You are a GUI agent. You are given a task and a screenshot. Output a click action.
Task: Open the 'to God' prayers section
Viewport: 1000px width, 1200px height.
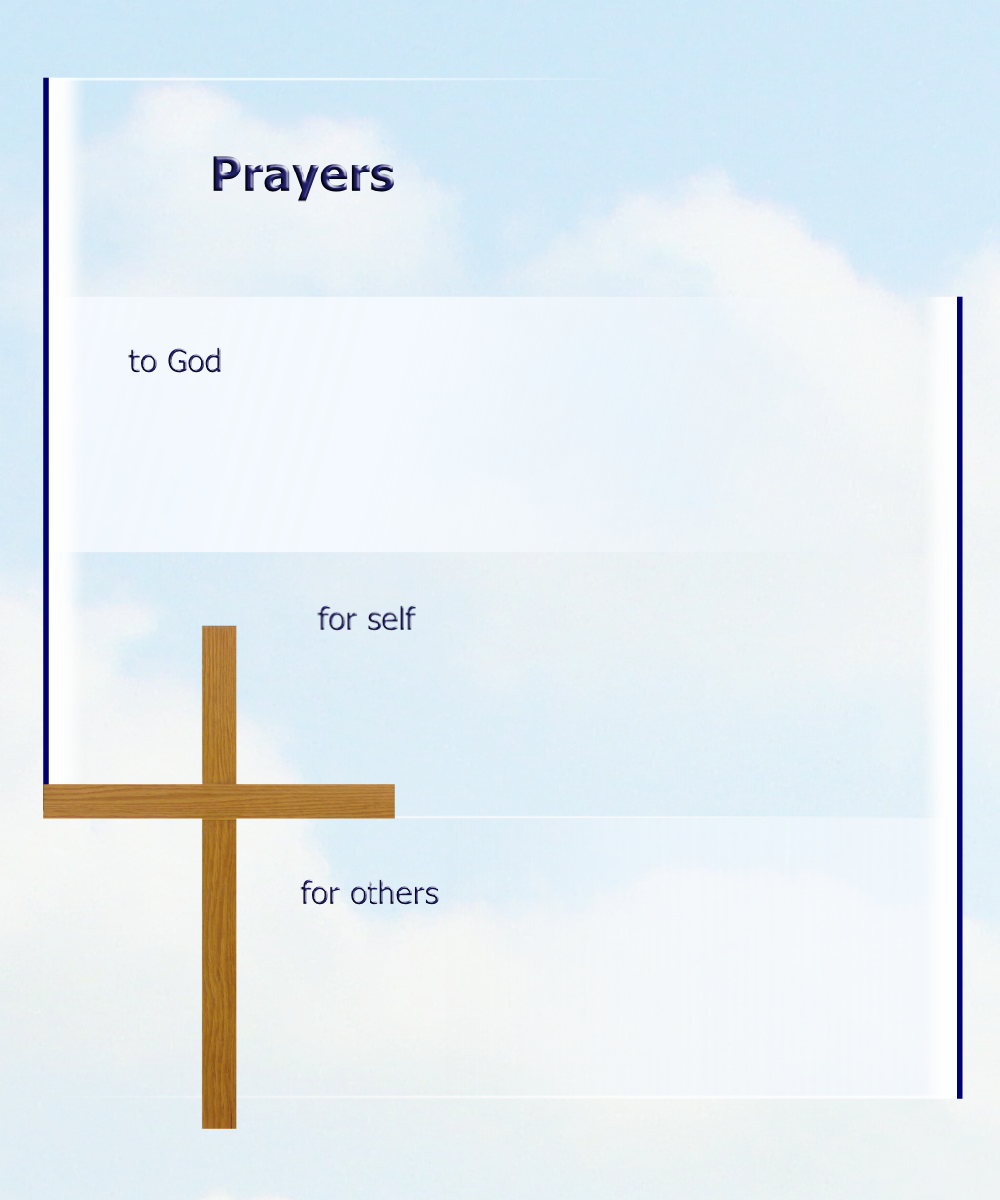click(x=175, y=361)
